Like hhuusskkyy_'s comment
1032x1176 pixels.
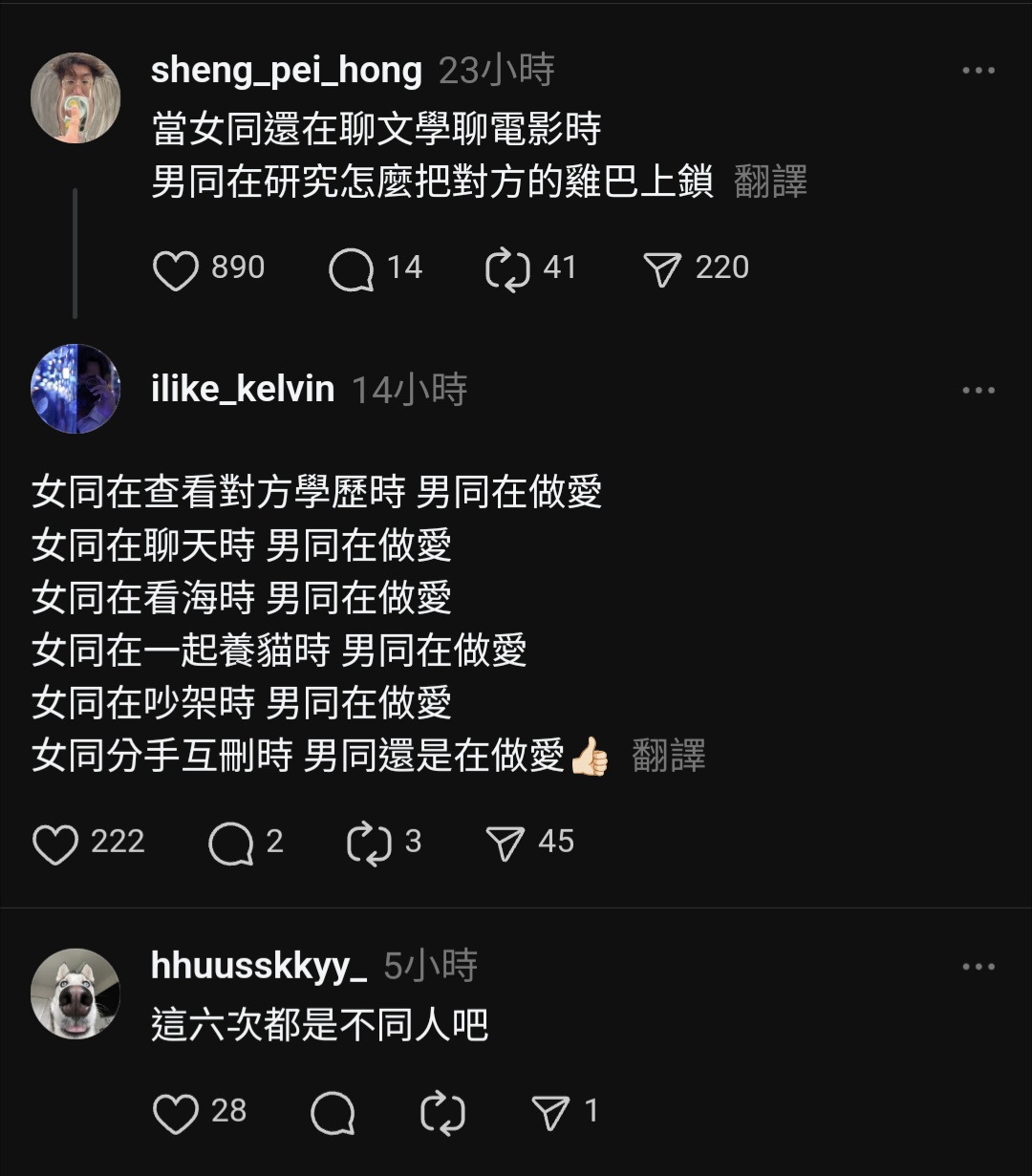point(176,1113)
